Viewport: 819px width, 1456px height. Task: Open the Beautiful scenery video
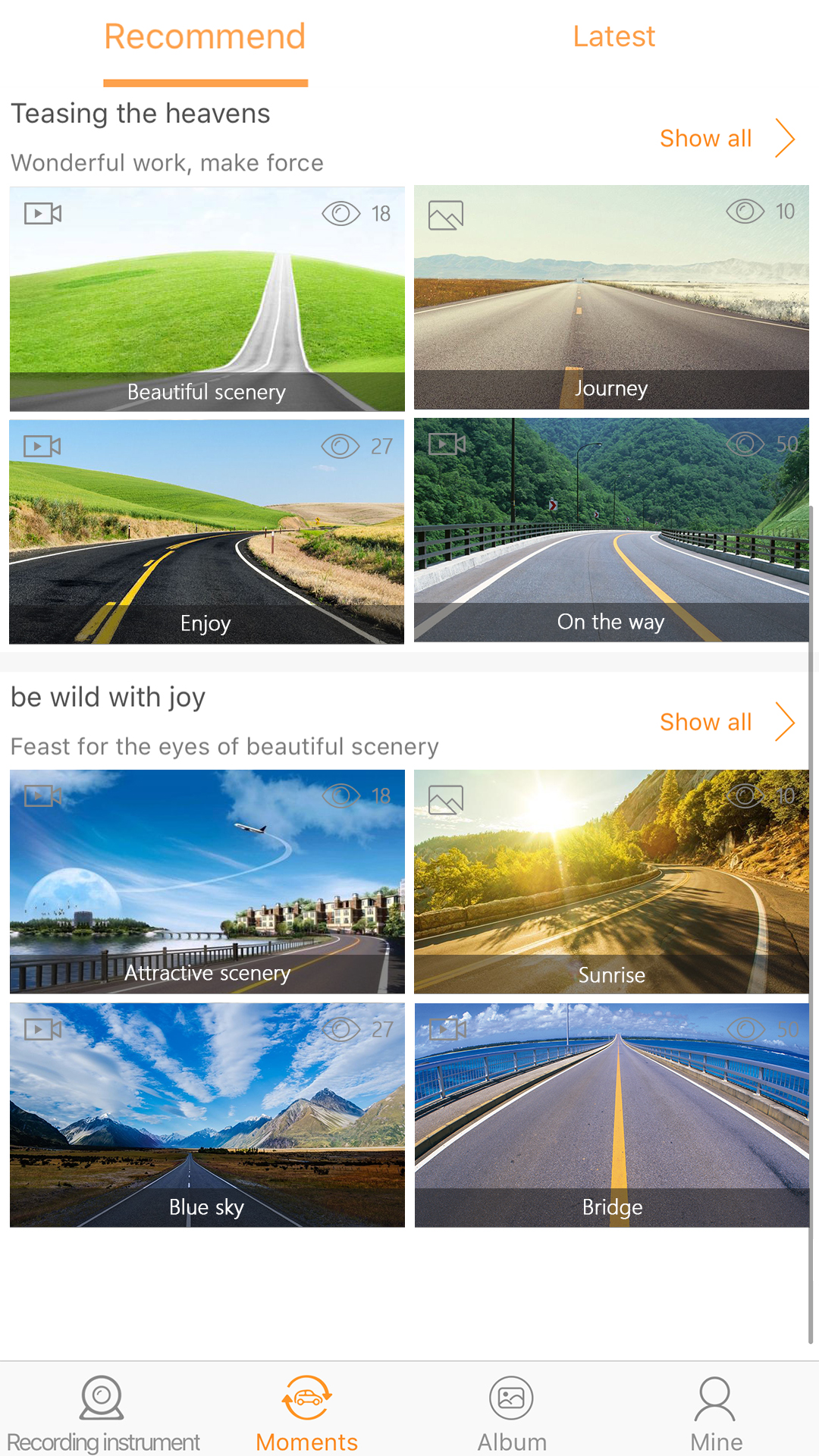pos(207,299)
